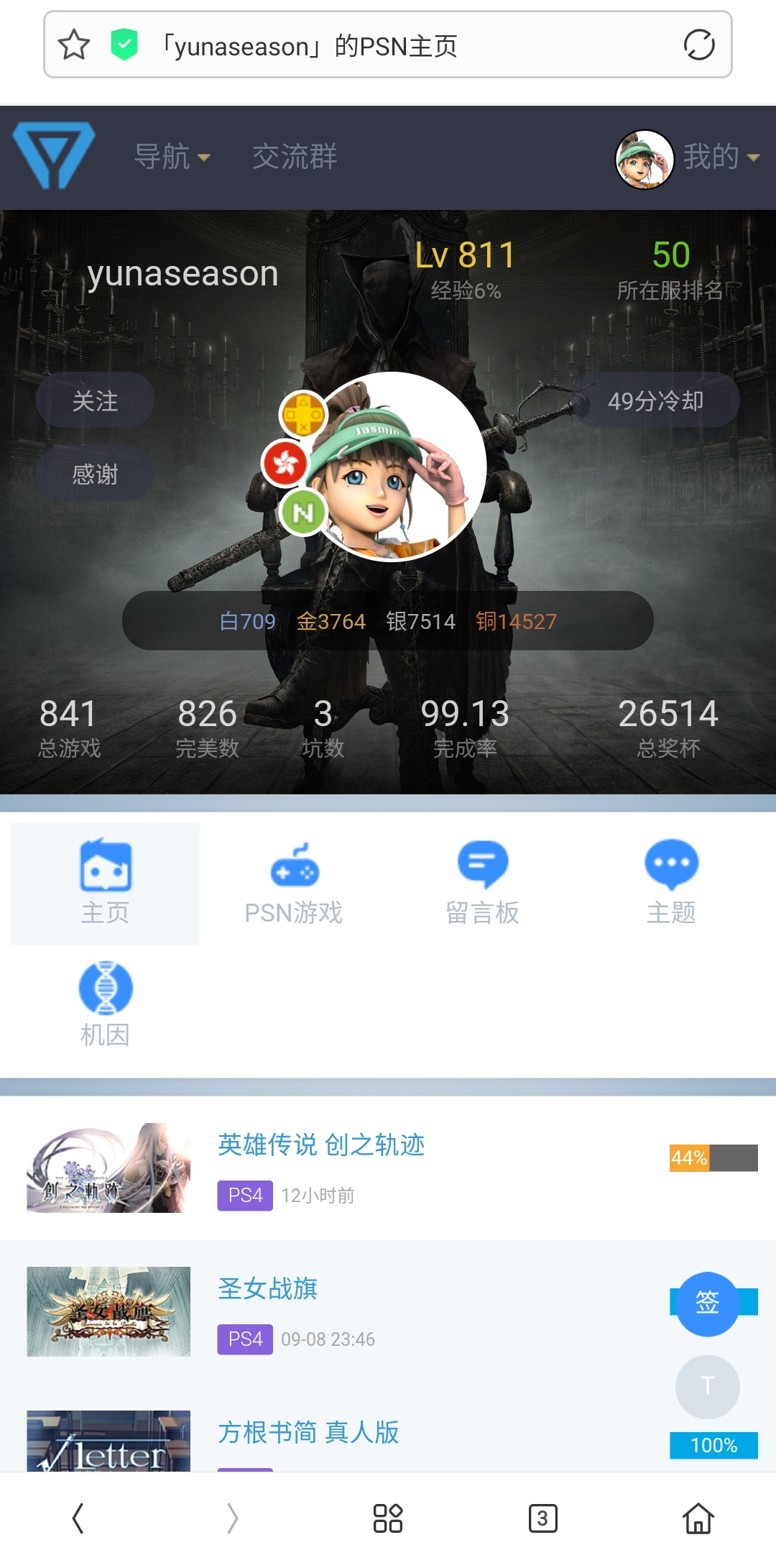Tap the T floating button

pyautogui.click(x=707, y=1386)
